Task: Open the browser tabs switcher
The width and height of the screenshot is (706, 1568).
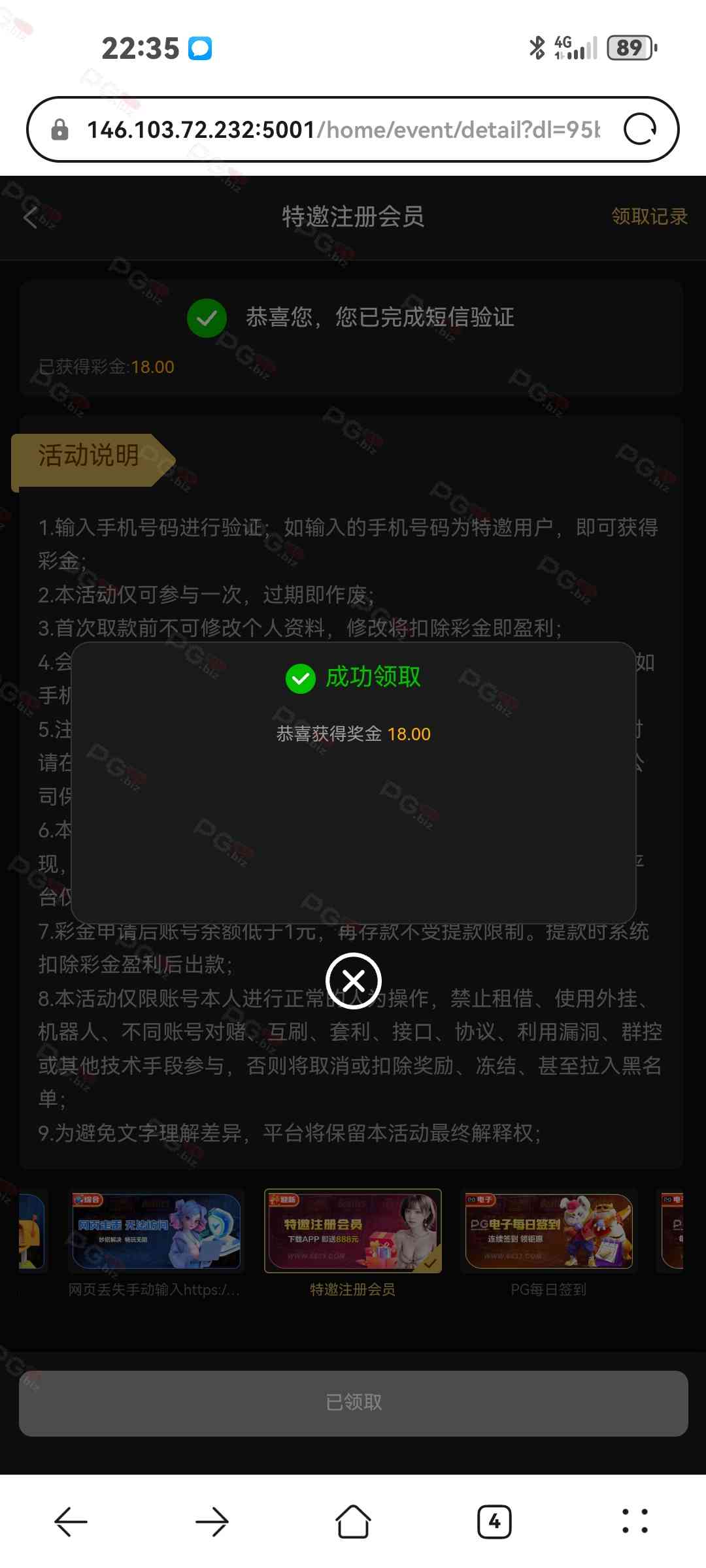Action: (x=494, y=1522)
